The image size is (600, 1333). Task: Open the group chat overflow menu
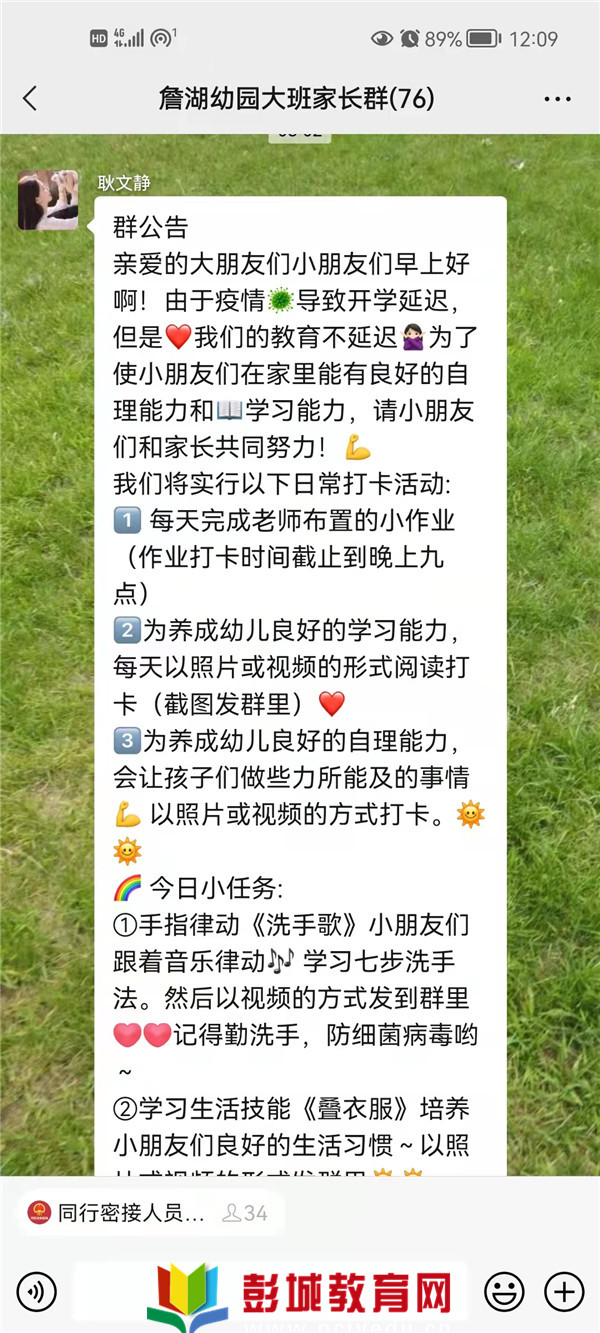557,99
